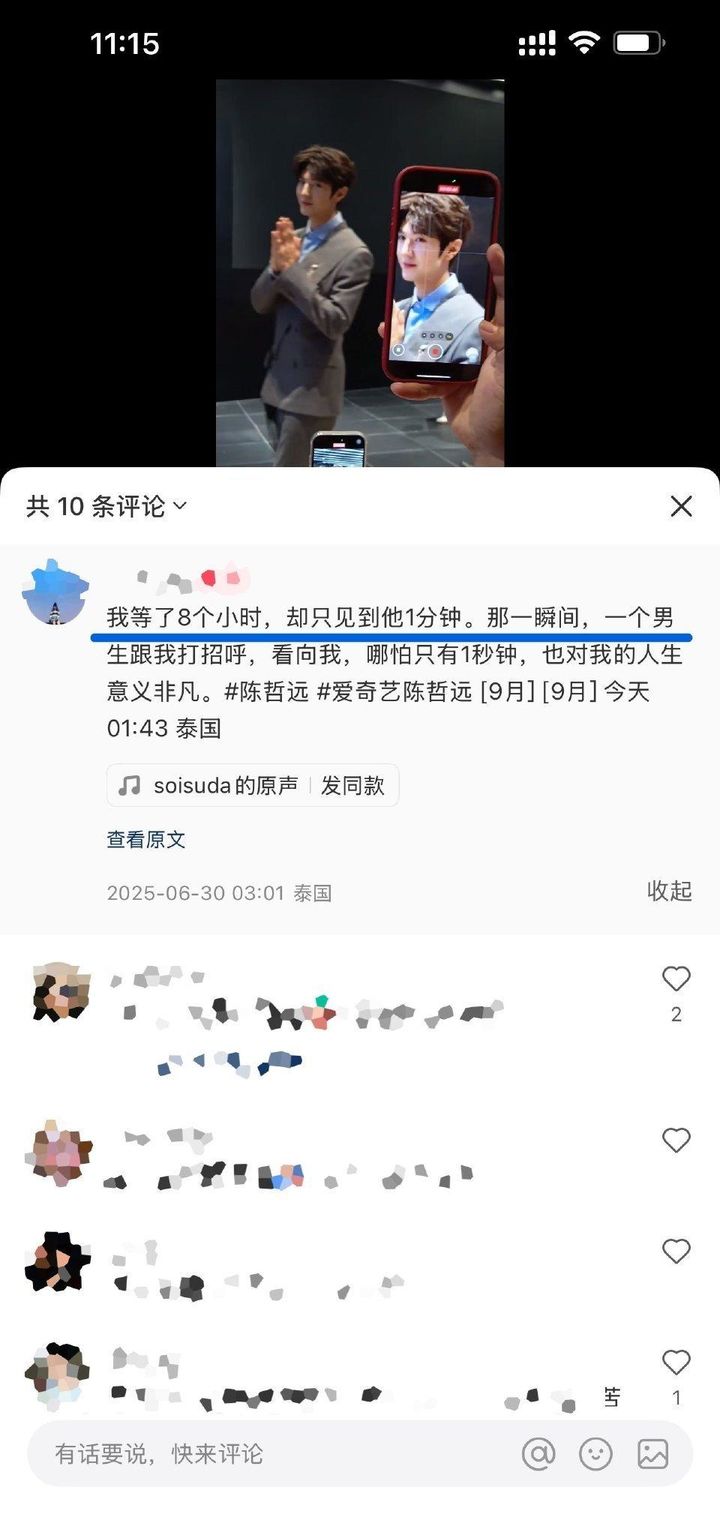The image size is (720, 1520).
Task: Tap 发同款 to shoot with this sound
Action: pos(353,786)
